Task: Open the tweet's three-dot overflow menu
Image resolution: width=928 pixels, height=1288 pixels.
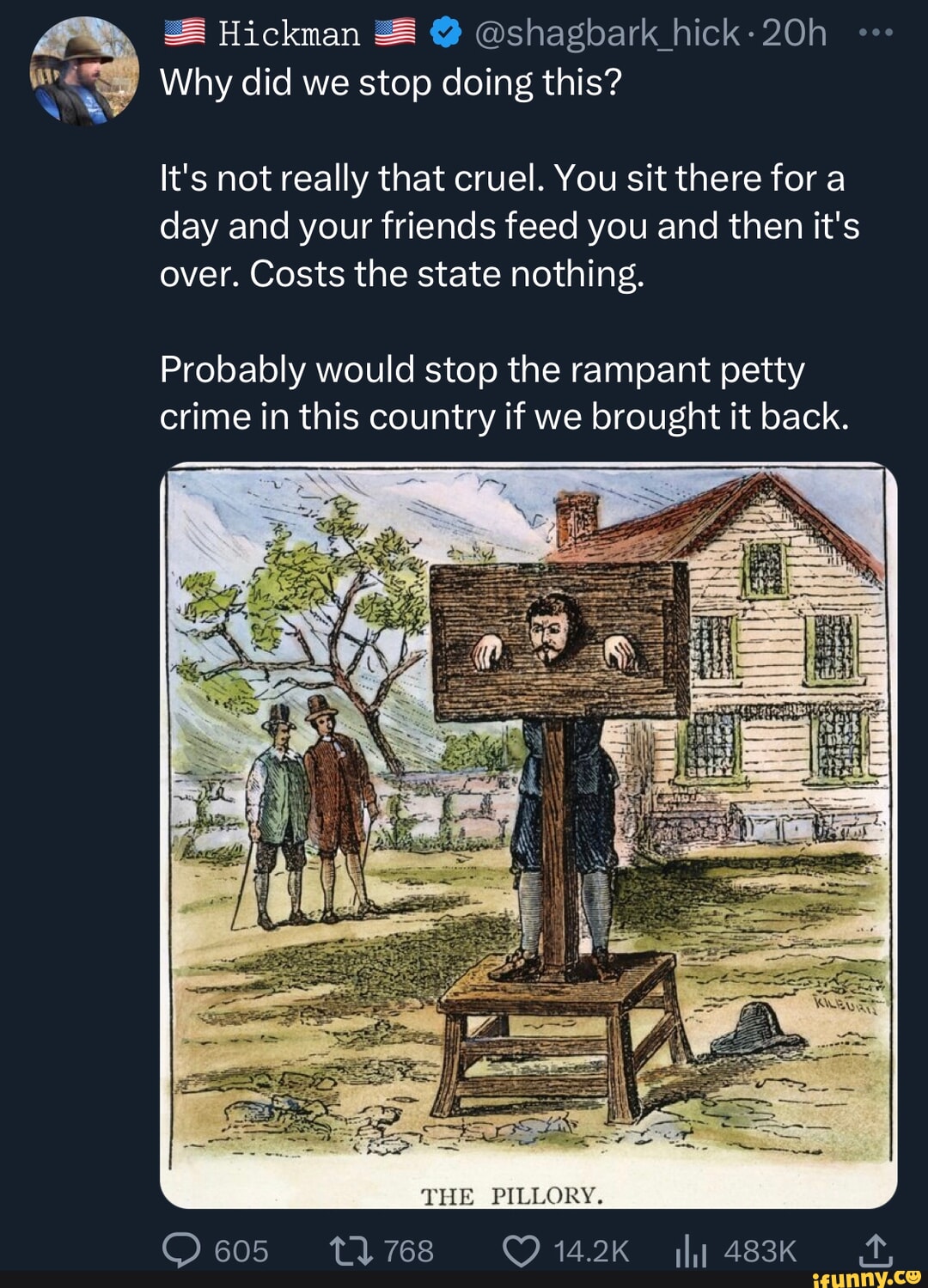Action: pos(876,34)
